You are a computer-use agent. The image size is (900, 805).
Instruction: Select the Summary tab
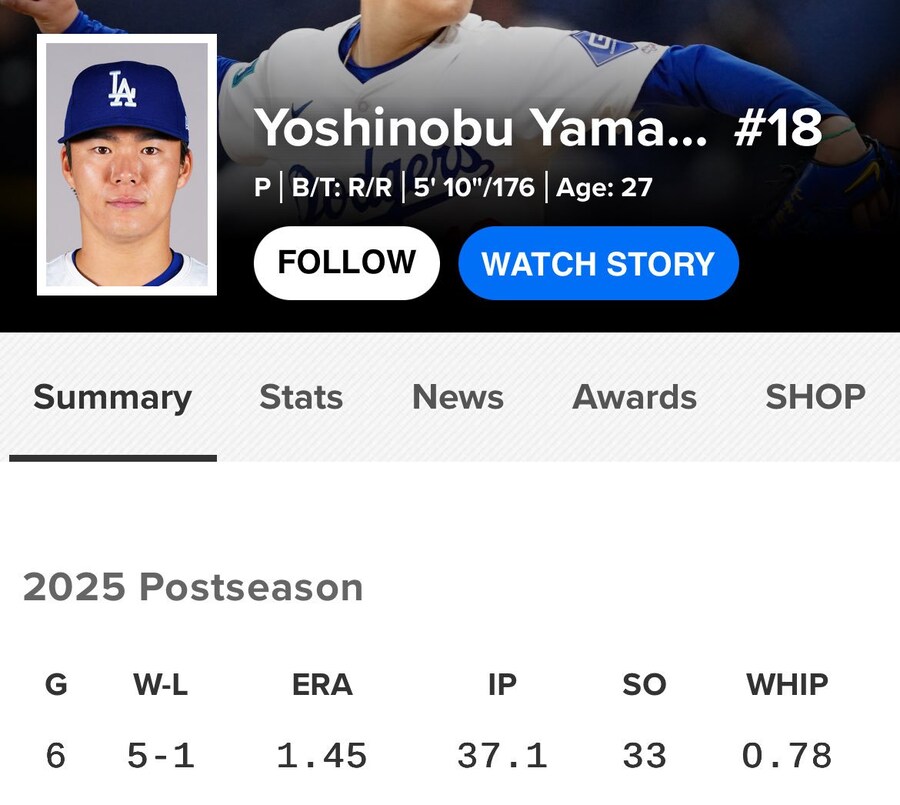point(112,398)
